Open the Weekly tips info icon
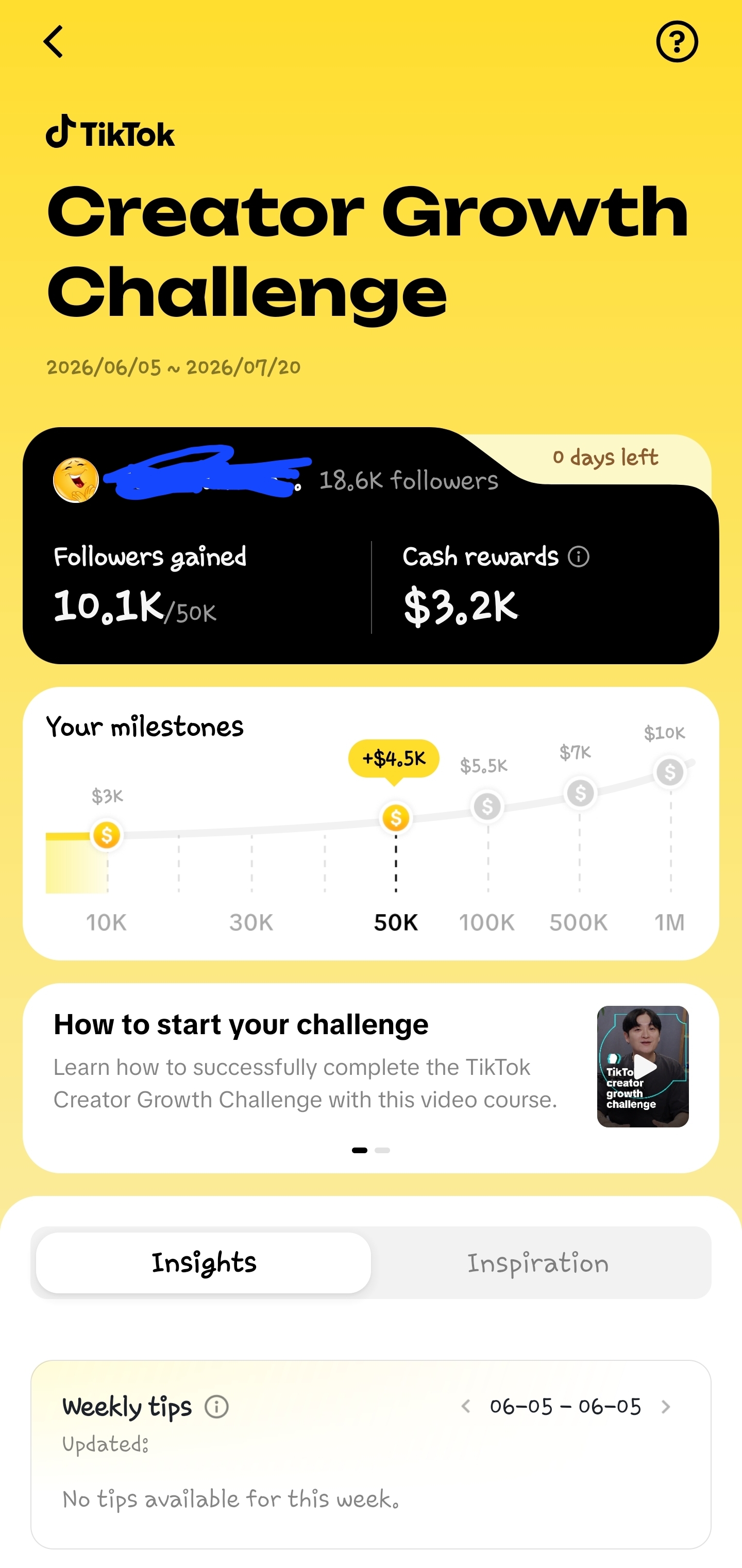The width and height of the screenshot is (742, 1568). pos(217,1407)
